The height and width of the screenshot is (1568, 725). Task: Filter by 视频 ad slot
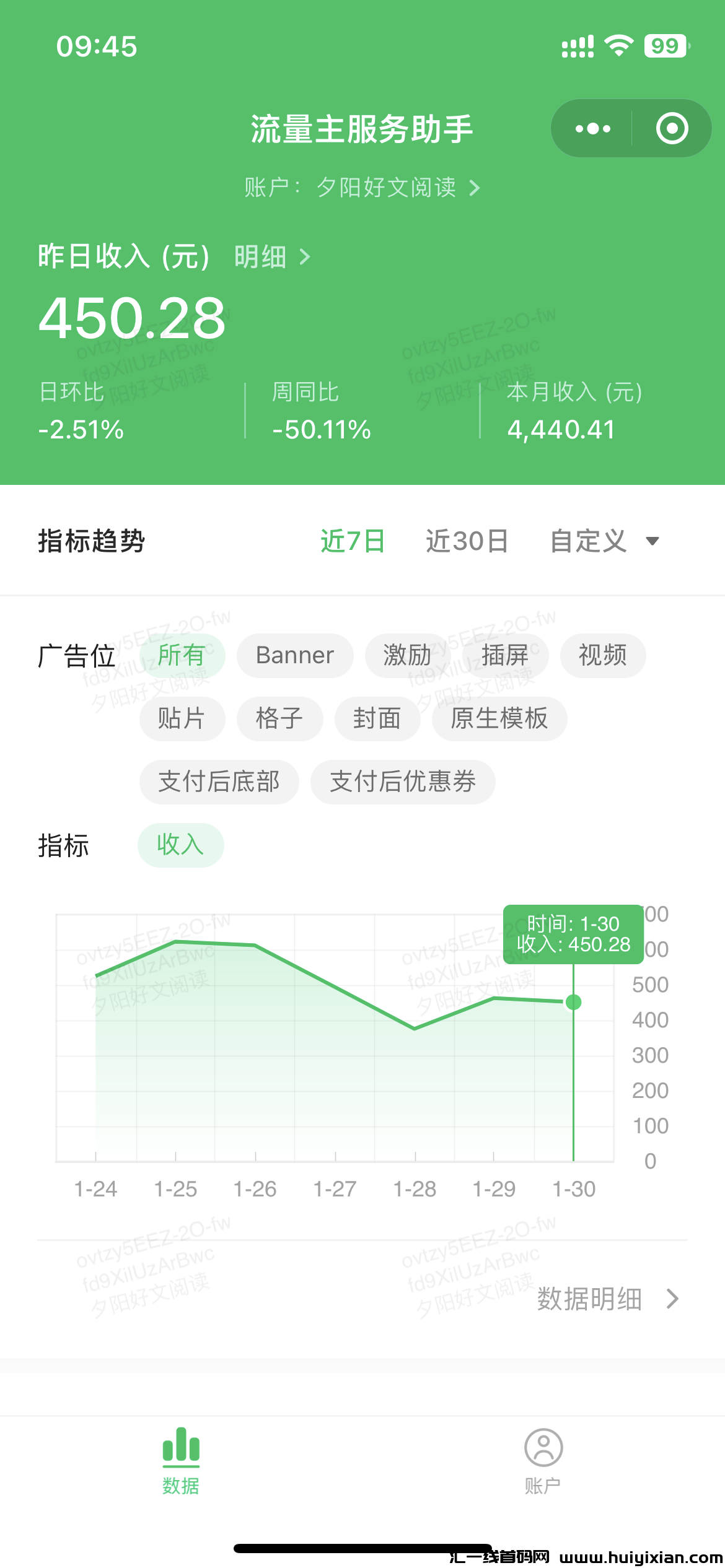[602, 655]
